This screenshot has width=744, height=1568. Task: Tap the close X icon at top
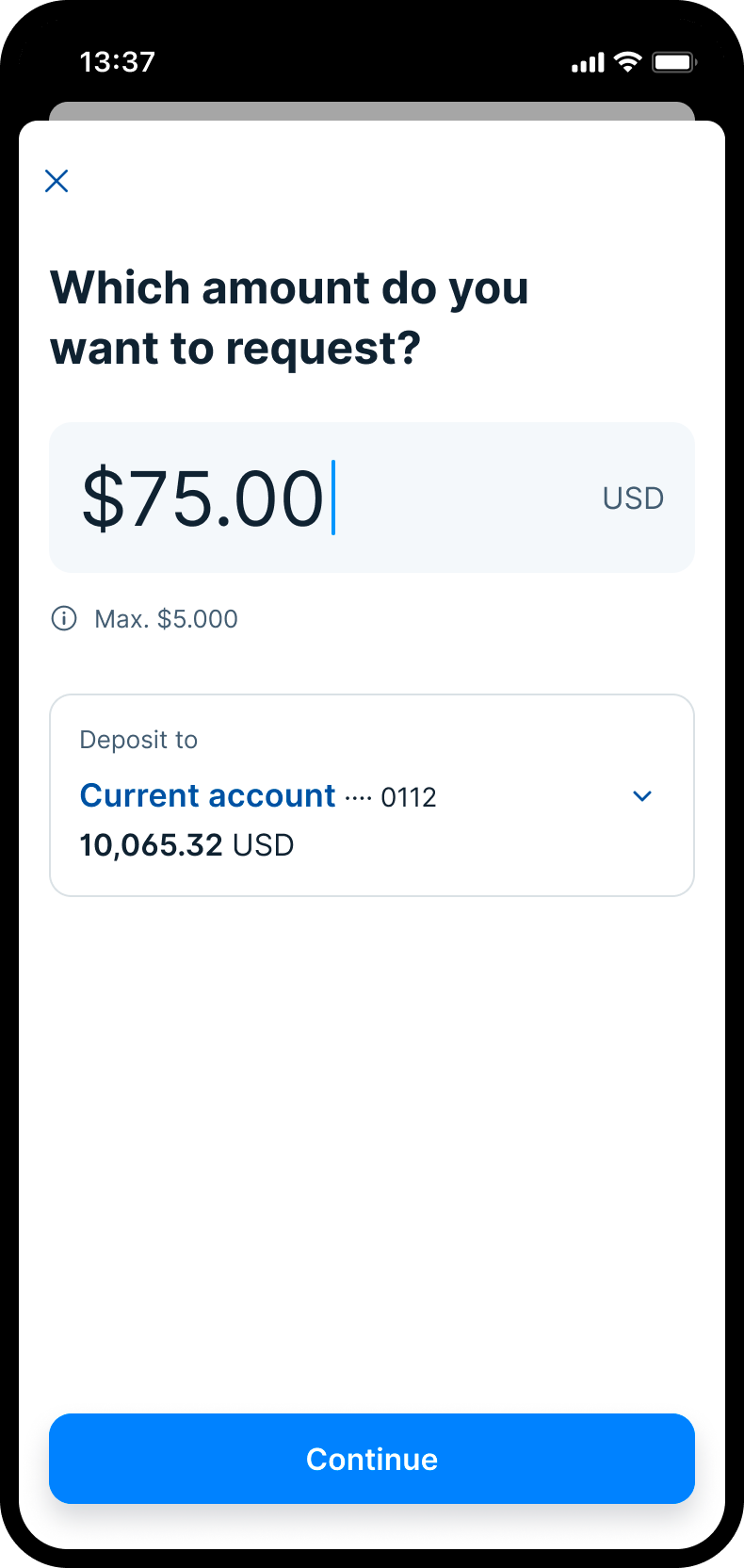(x=57, y=181)
